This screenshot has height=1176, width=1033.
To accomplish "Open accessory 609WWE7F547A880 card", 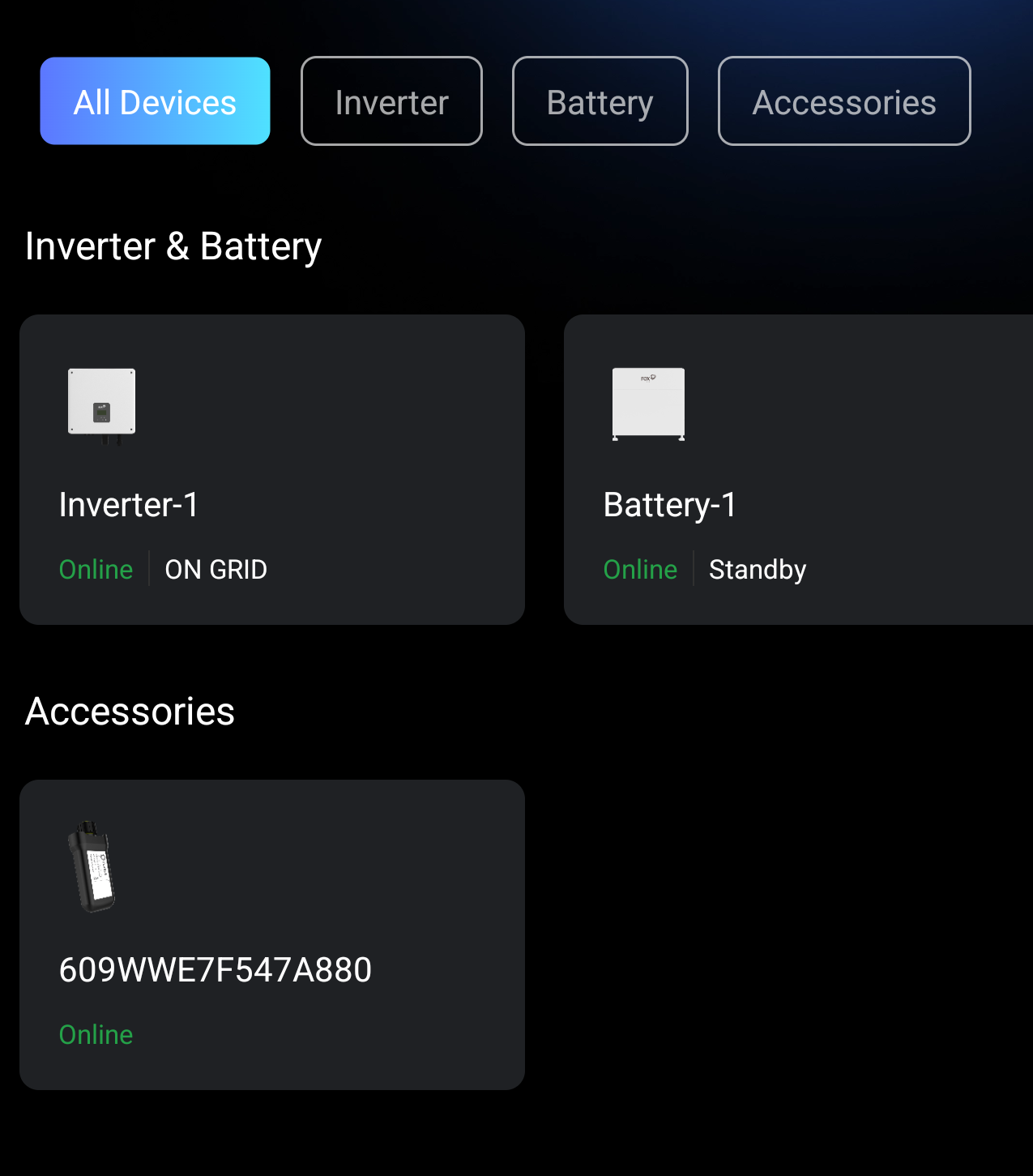I will click(x=272, y=934).
